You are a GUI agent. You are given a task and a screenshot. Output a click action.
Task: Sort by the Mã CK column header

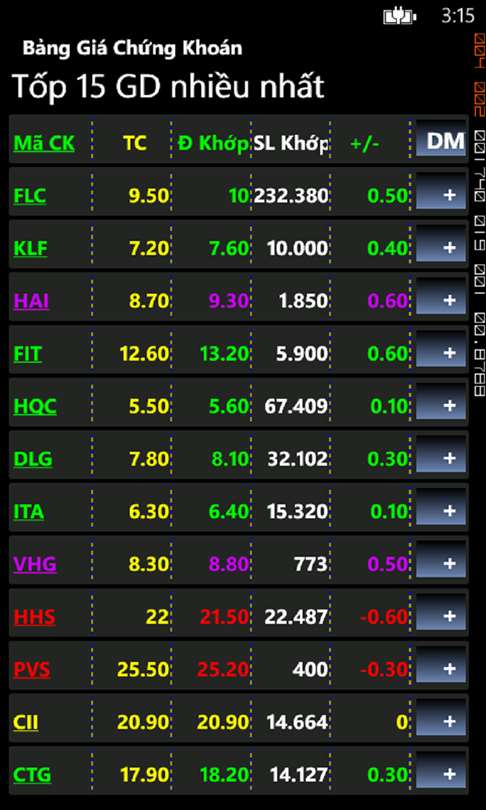[x=44, y=144]
